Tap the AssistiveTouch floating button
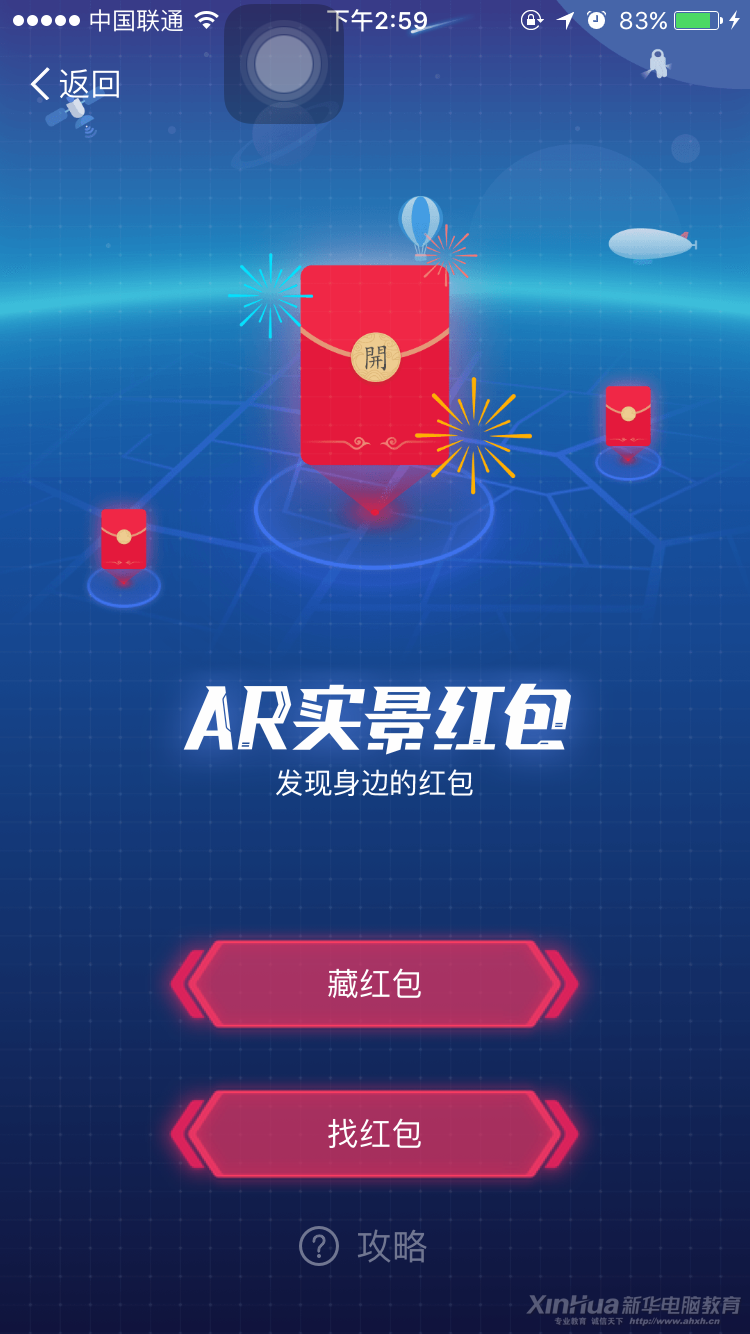This screenshot has width=750, height=1334. point(284,64)
